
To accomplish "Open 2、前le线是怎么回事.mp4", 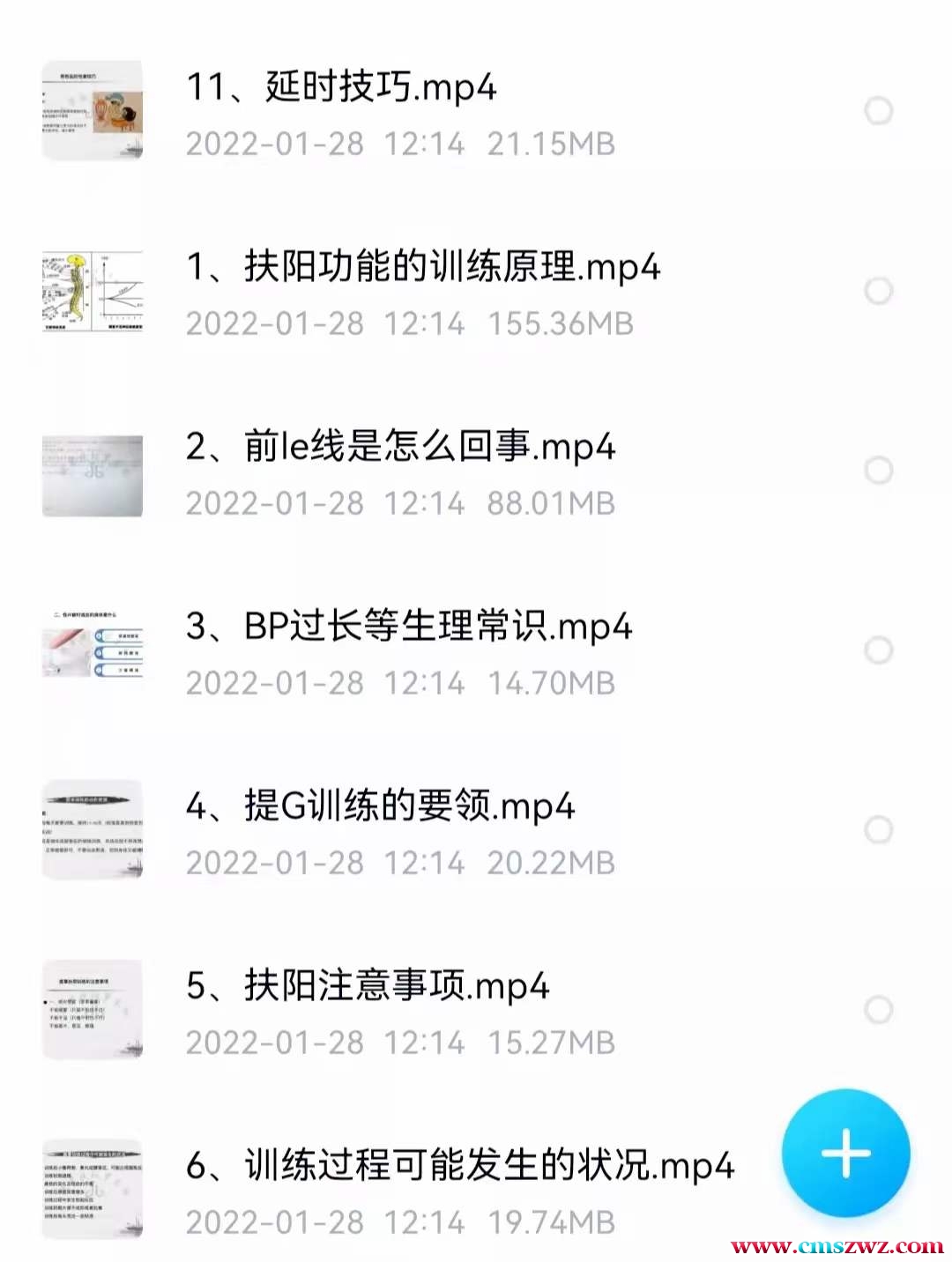I will point(400,447).
